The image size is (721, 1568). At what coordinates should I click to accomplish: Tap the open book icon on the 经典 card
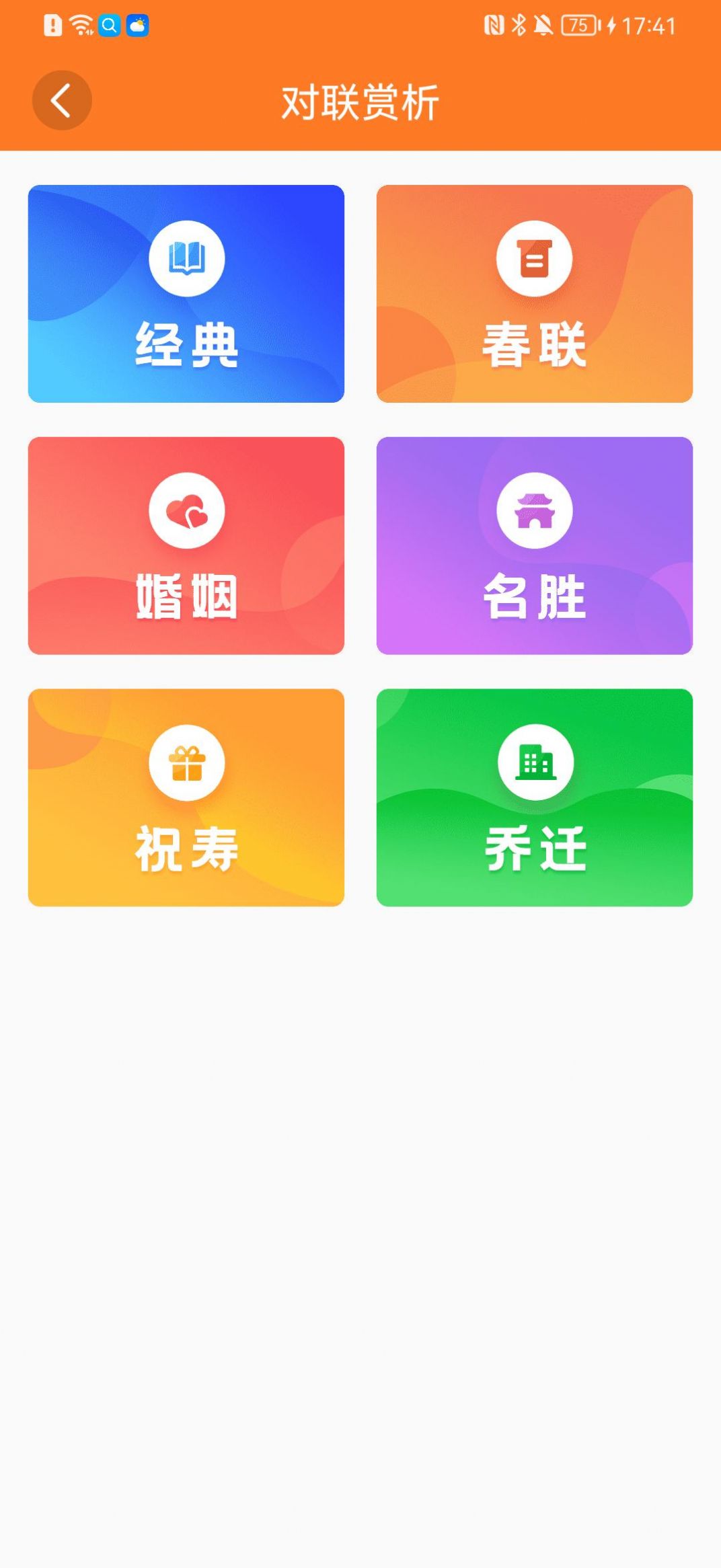(186, 258)
